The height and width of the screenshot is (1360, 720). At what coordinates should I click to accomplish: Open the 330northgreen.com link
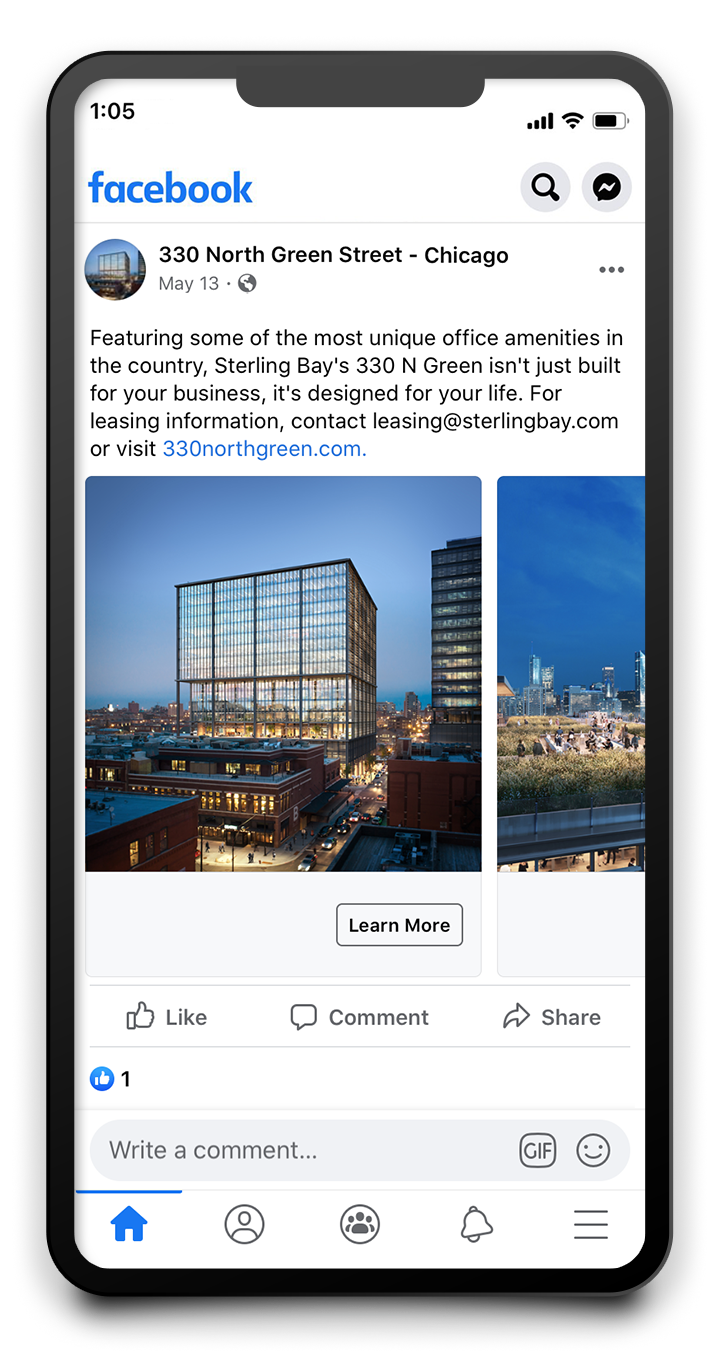point(264,449)
